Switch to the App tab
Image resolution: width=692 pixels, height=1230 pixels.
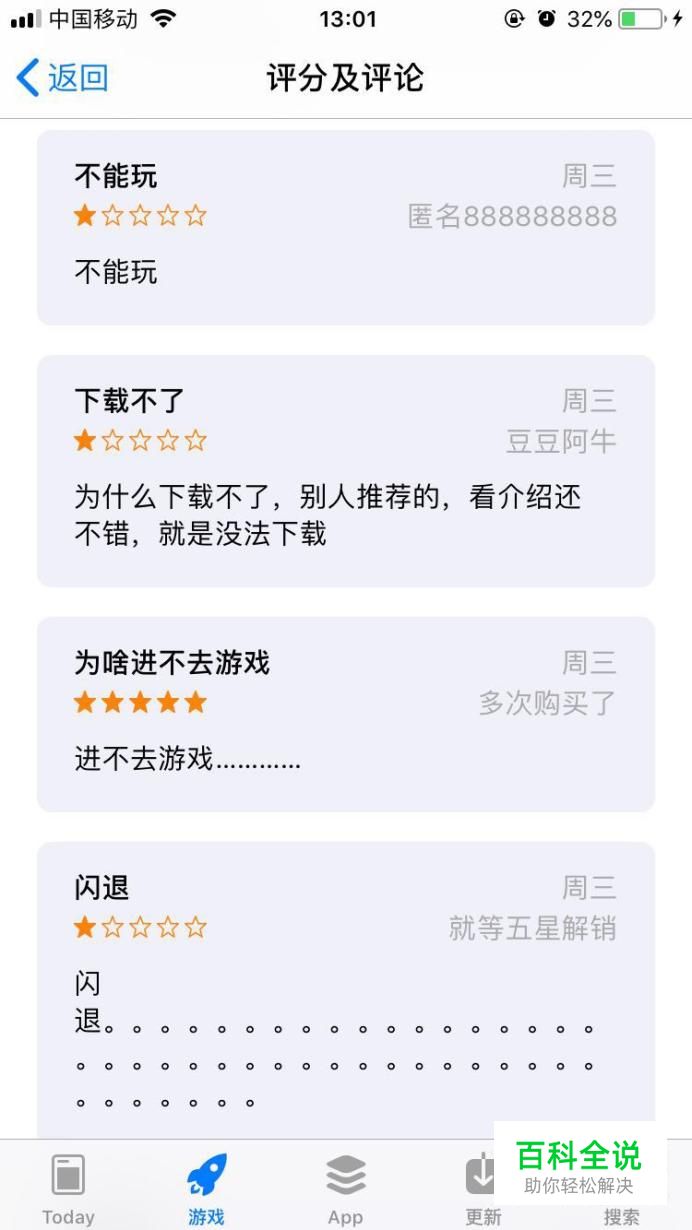[346, 1188]
